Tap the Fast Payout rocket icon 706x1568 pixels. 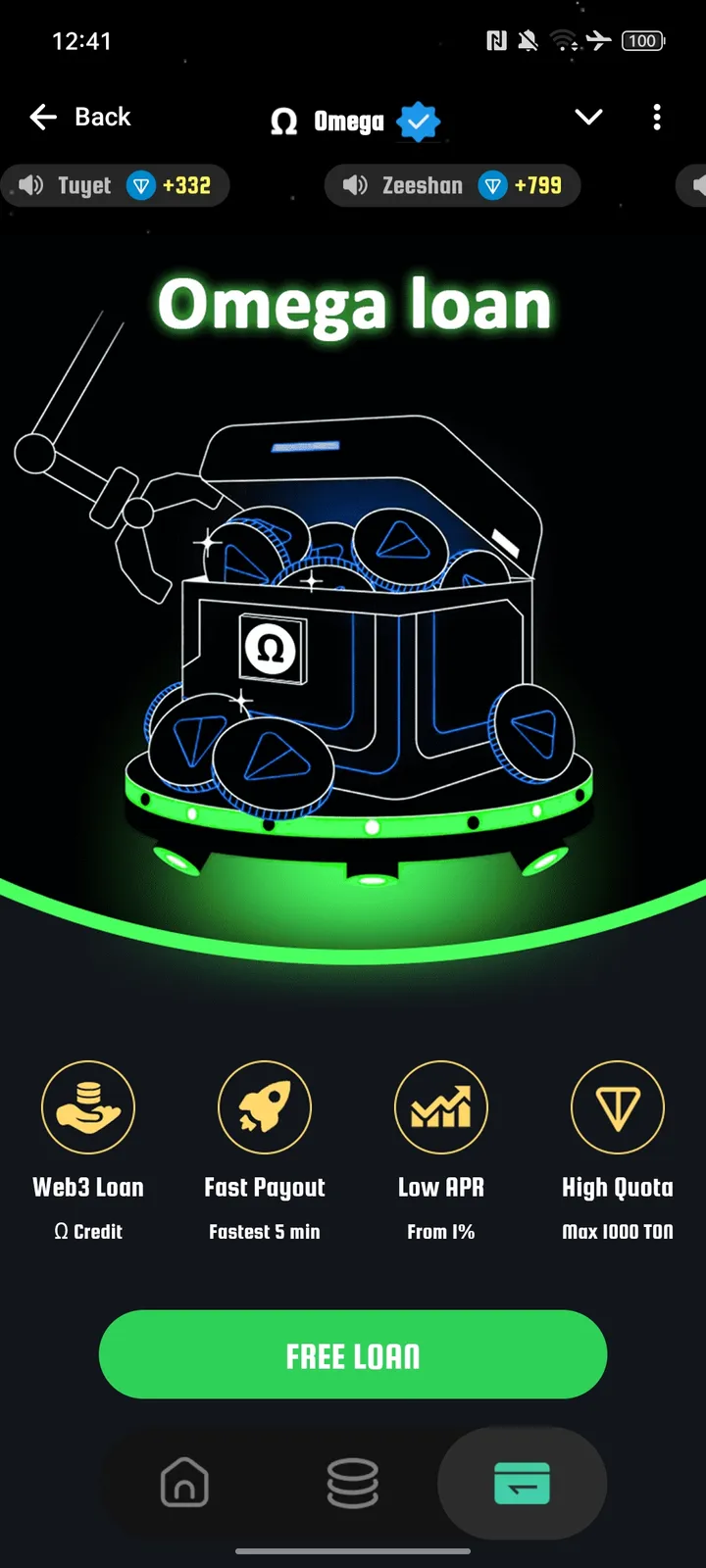pos(265,1106)
